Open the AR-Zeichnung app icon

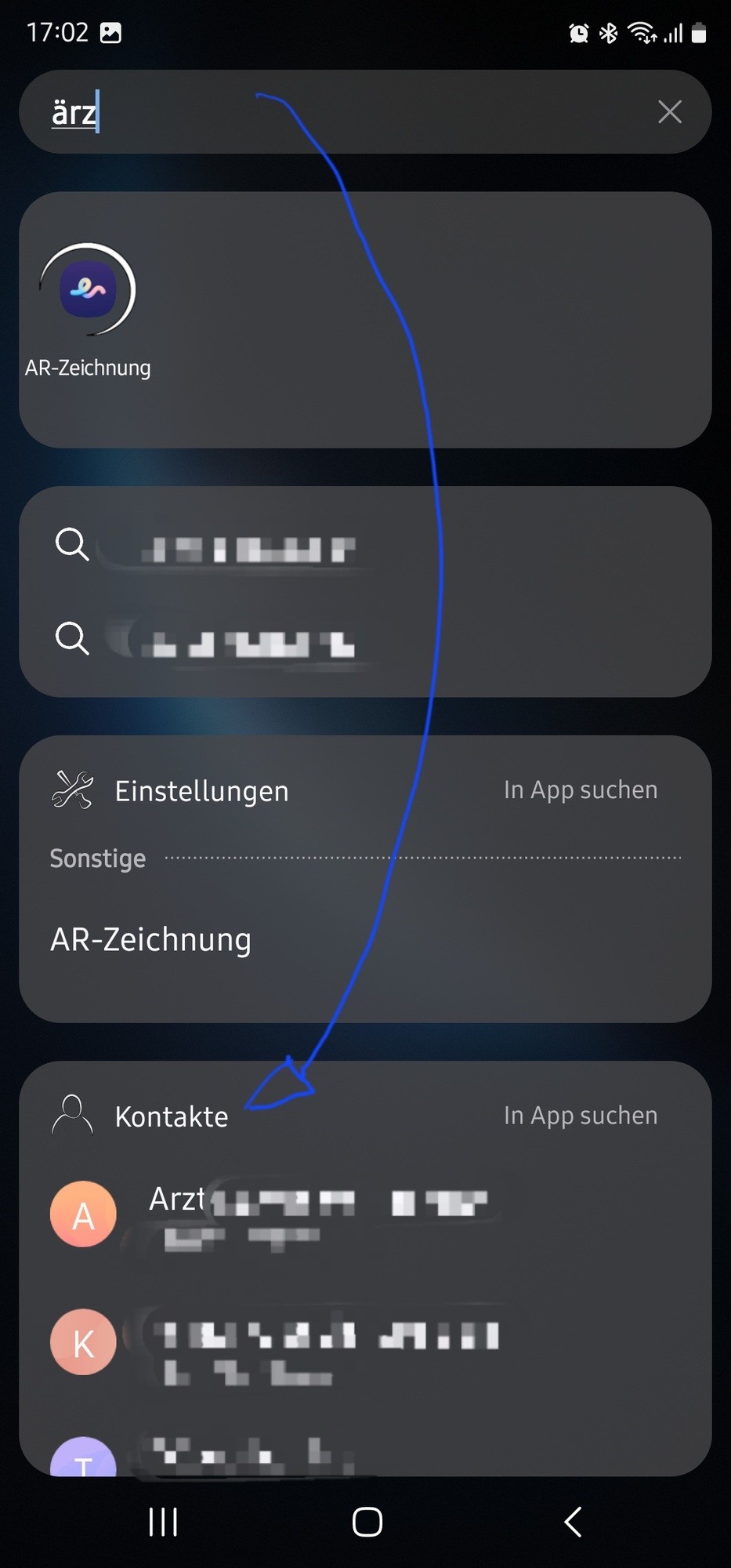88,290
